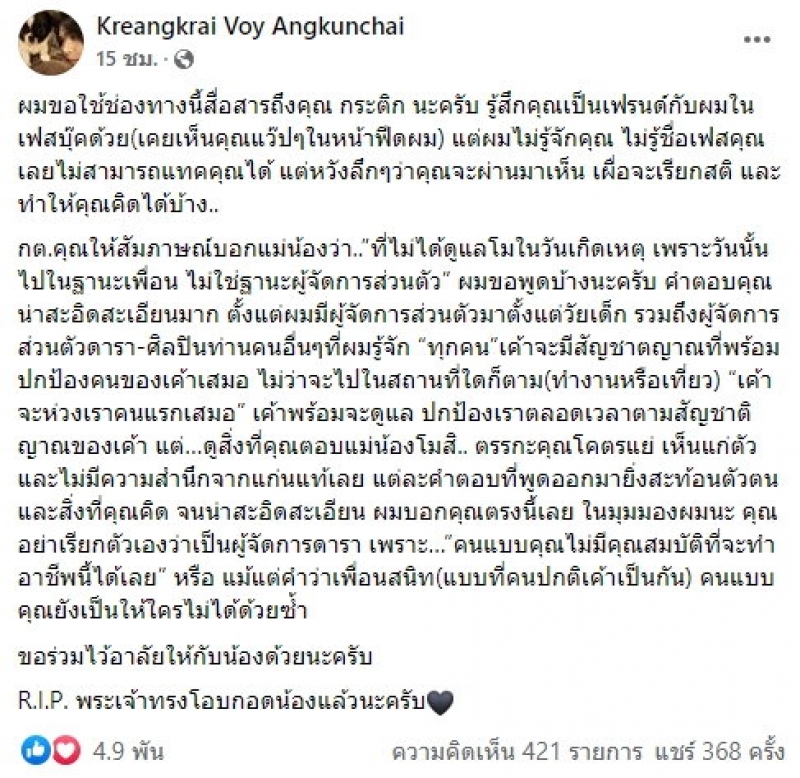Tap the author's profile picture
Screen dimensions: 800x778
pyautogui.click(x=50, y=43)
